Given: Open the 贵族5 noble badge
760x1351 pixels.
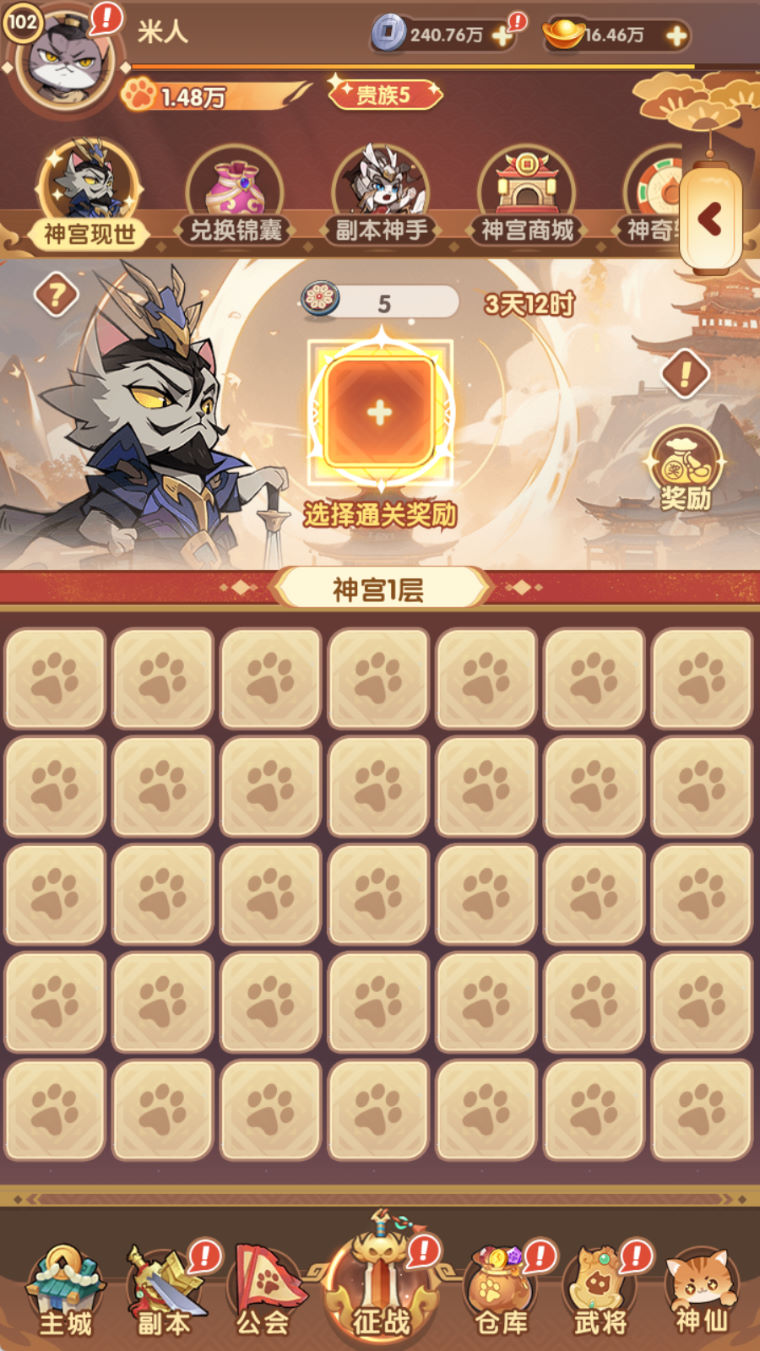Looking at the screenshot, I should pos(384,95).
